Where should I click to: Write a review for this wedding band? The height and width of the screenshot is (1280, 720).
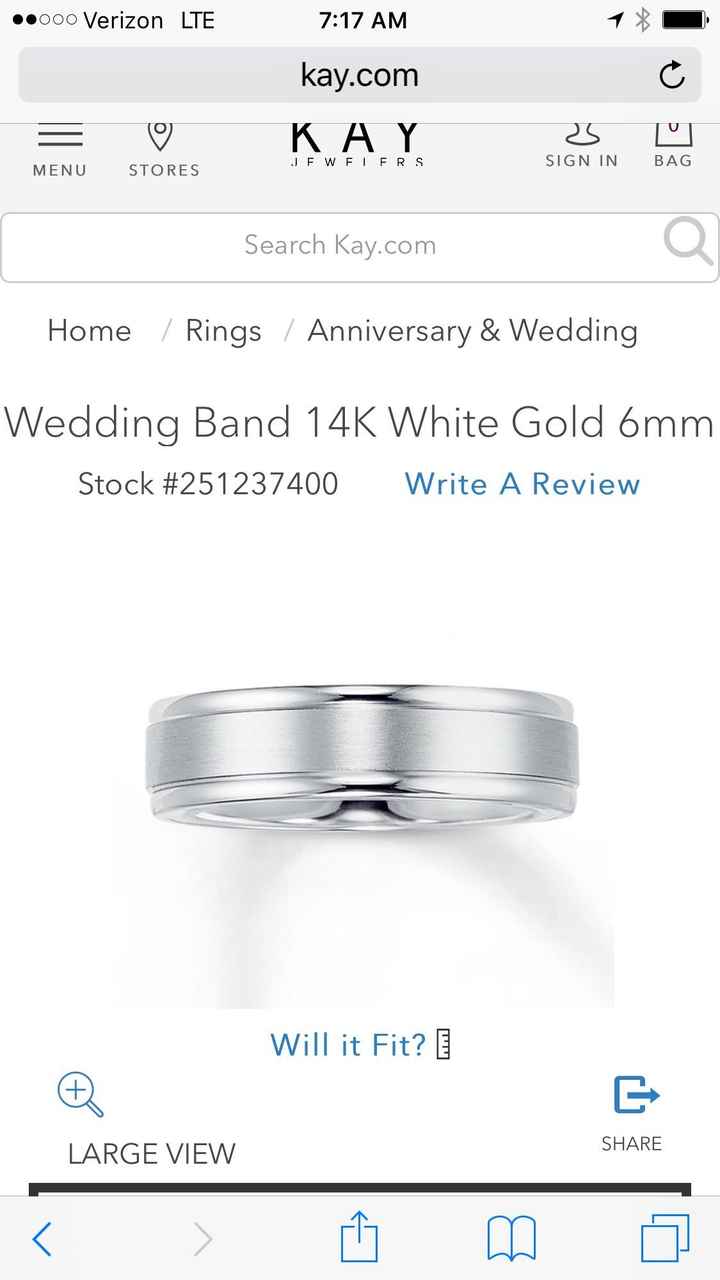pyautogui.click(x=521, y=484)
